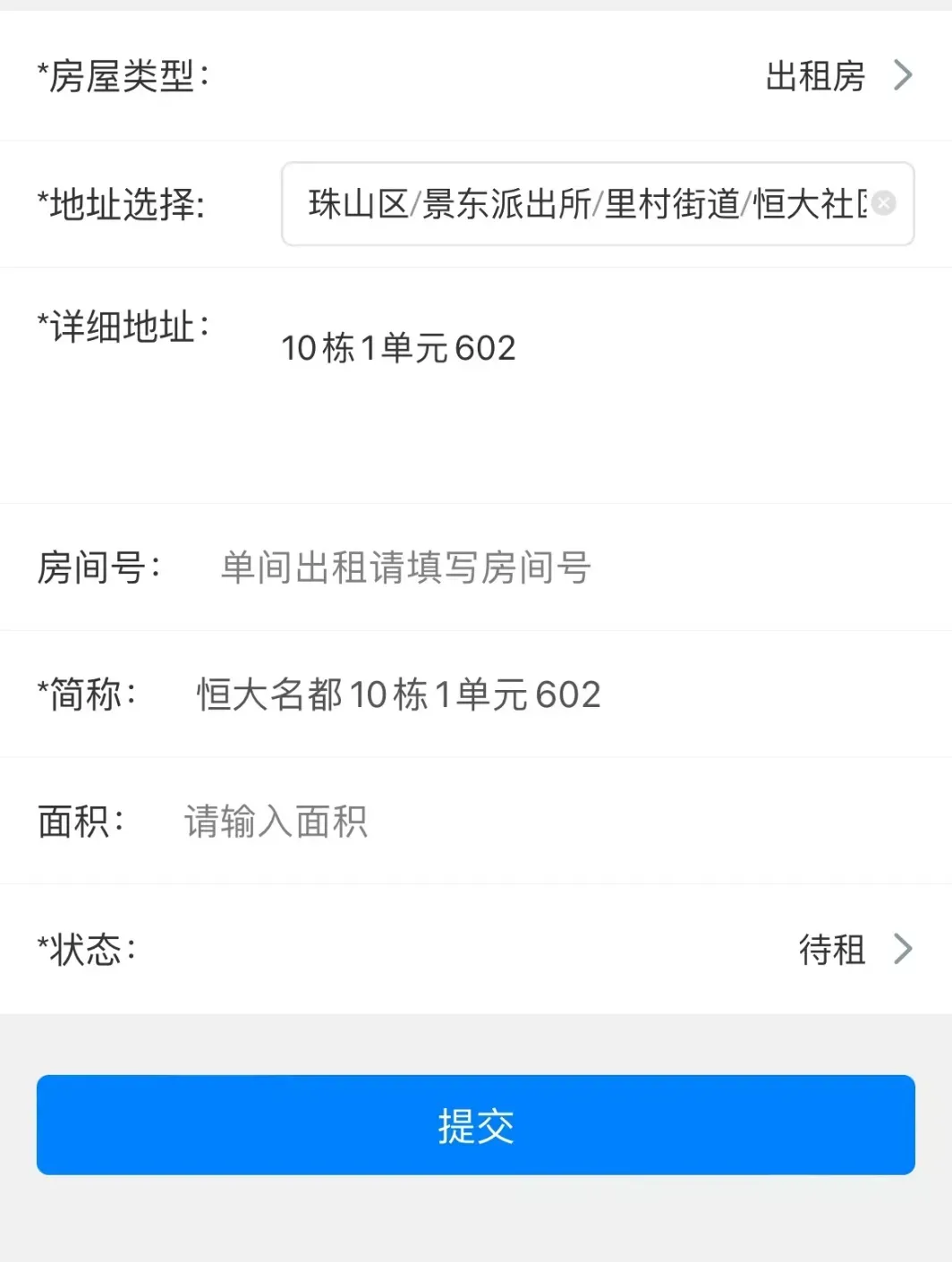Tap the 地址选择 address selection box

click(582, 204)
